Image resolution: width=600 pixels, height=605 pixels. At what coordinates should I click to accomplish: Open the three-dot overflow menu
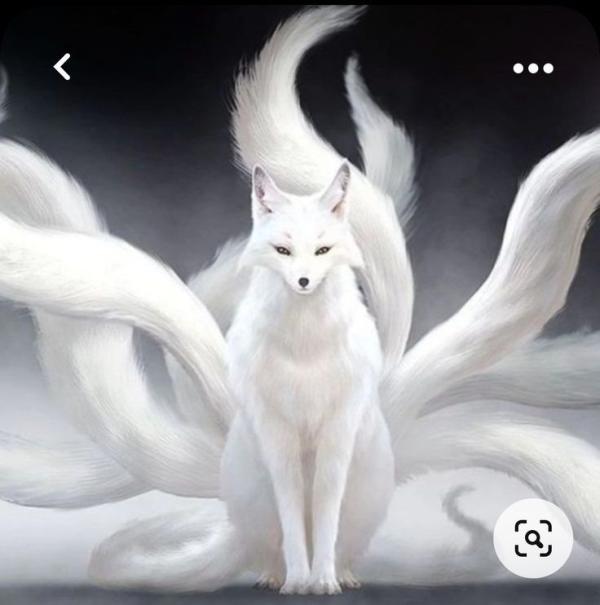pos(532,68)
